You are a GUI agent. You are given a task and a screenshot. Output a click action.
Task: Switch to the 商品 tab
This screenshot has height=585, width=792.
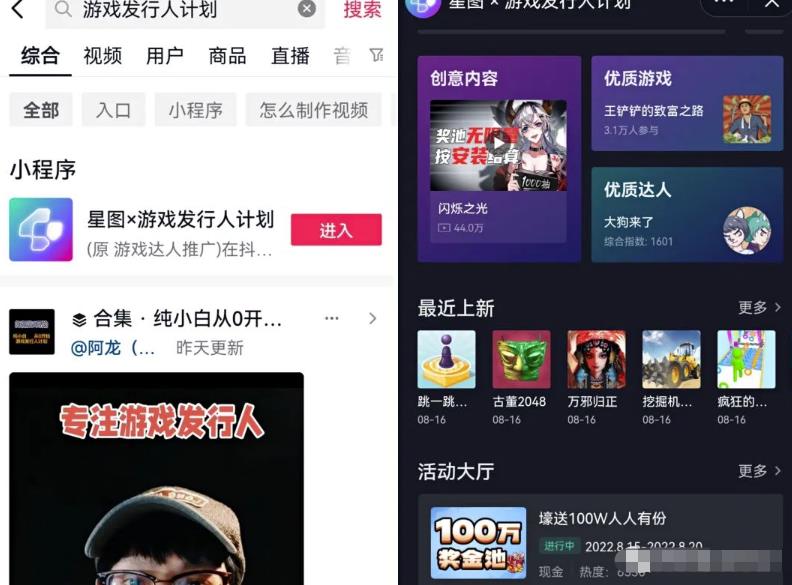click(228, 56)
